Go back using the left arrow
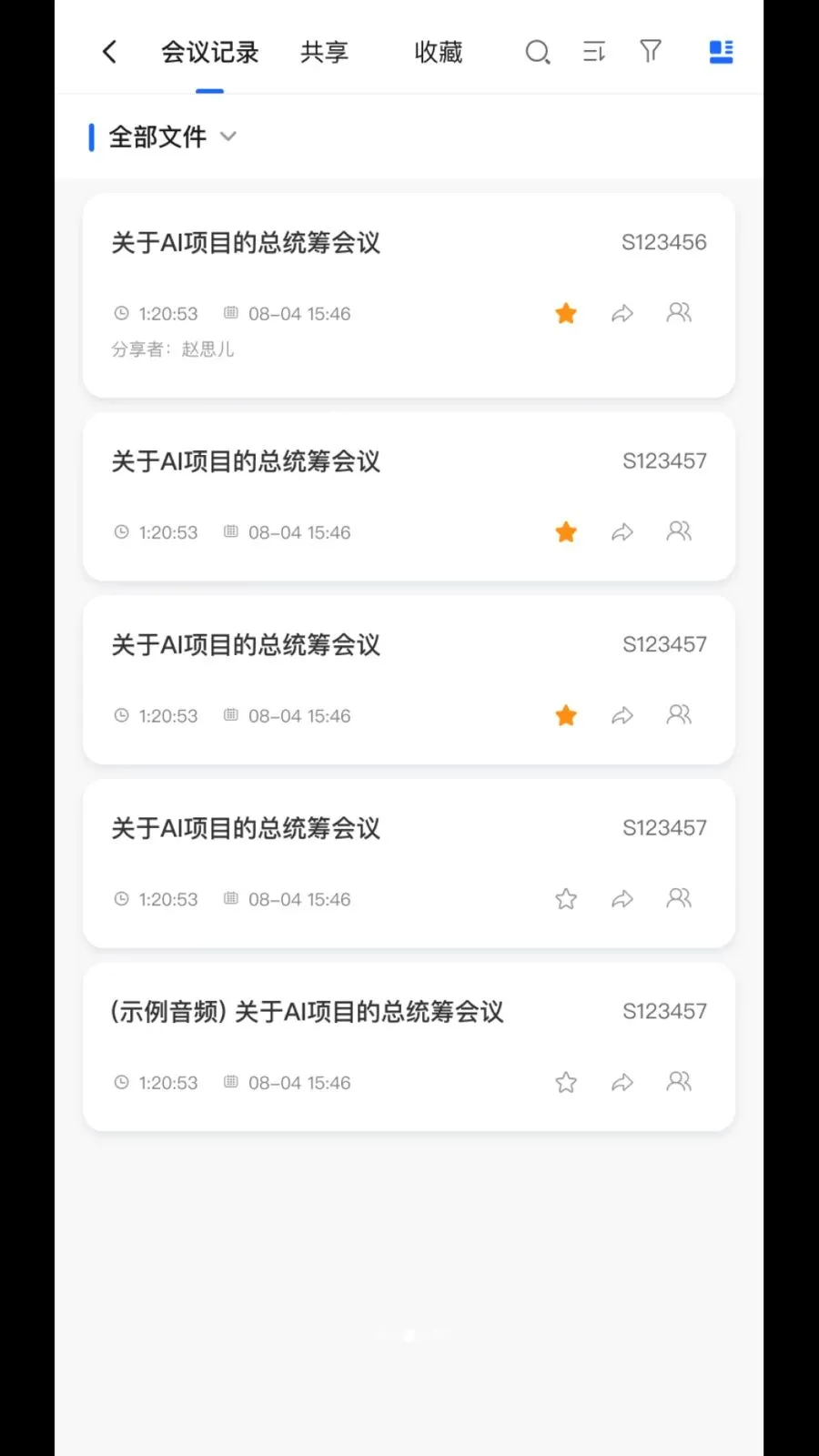This screenshot has height=1456, width=819. [x=109, y=52]
